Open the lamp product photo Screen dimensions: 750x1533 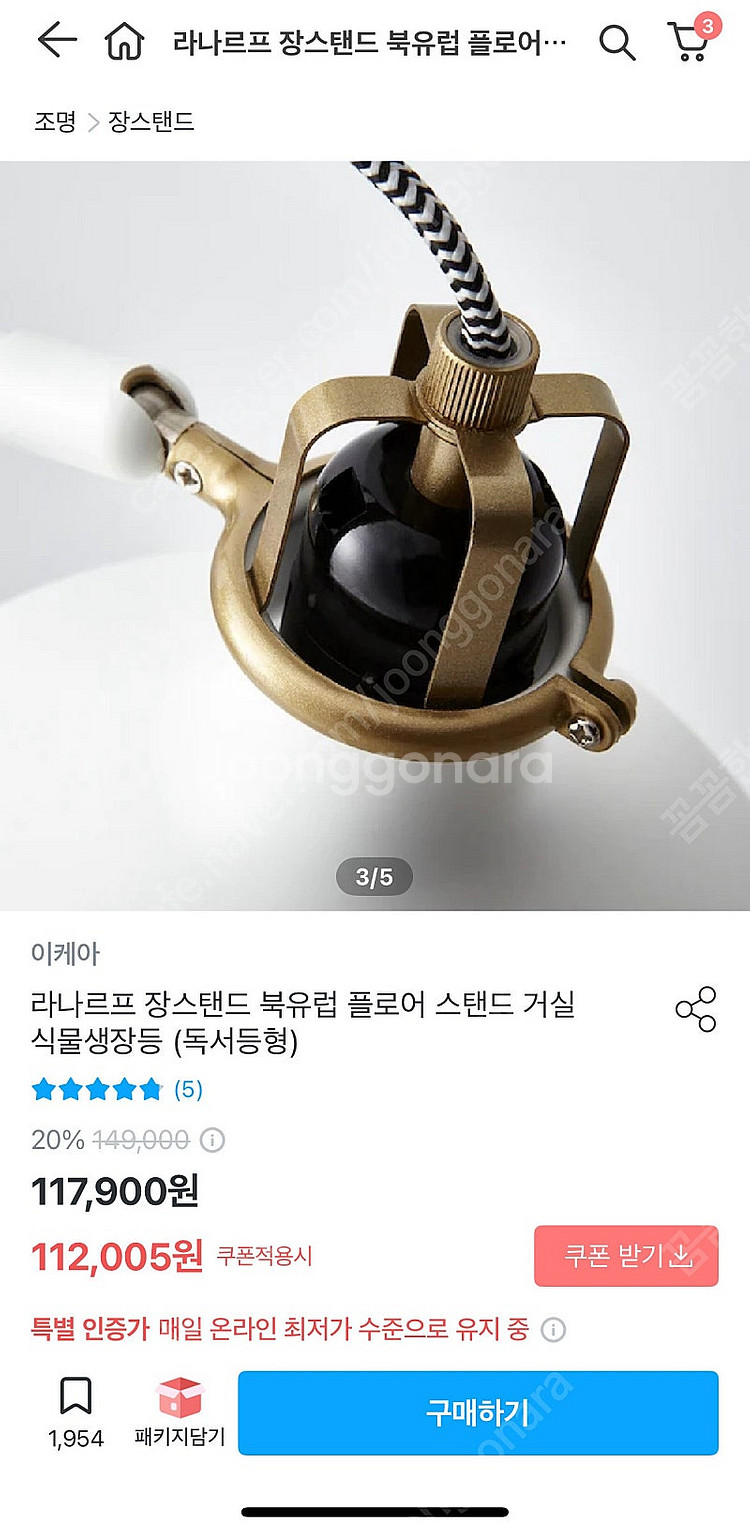375,535
